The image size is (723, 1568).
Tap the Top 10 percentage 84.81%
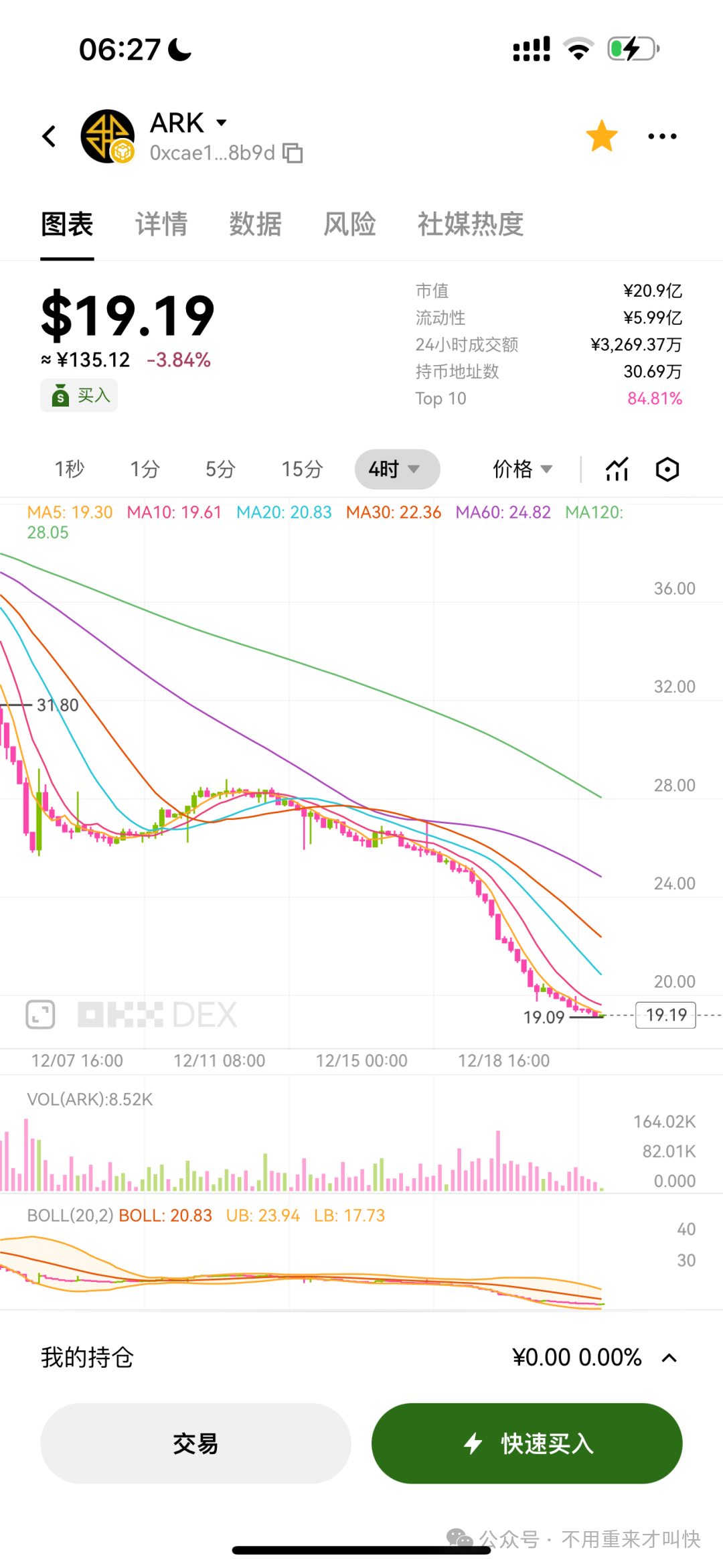coord(655,398)
